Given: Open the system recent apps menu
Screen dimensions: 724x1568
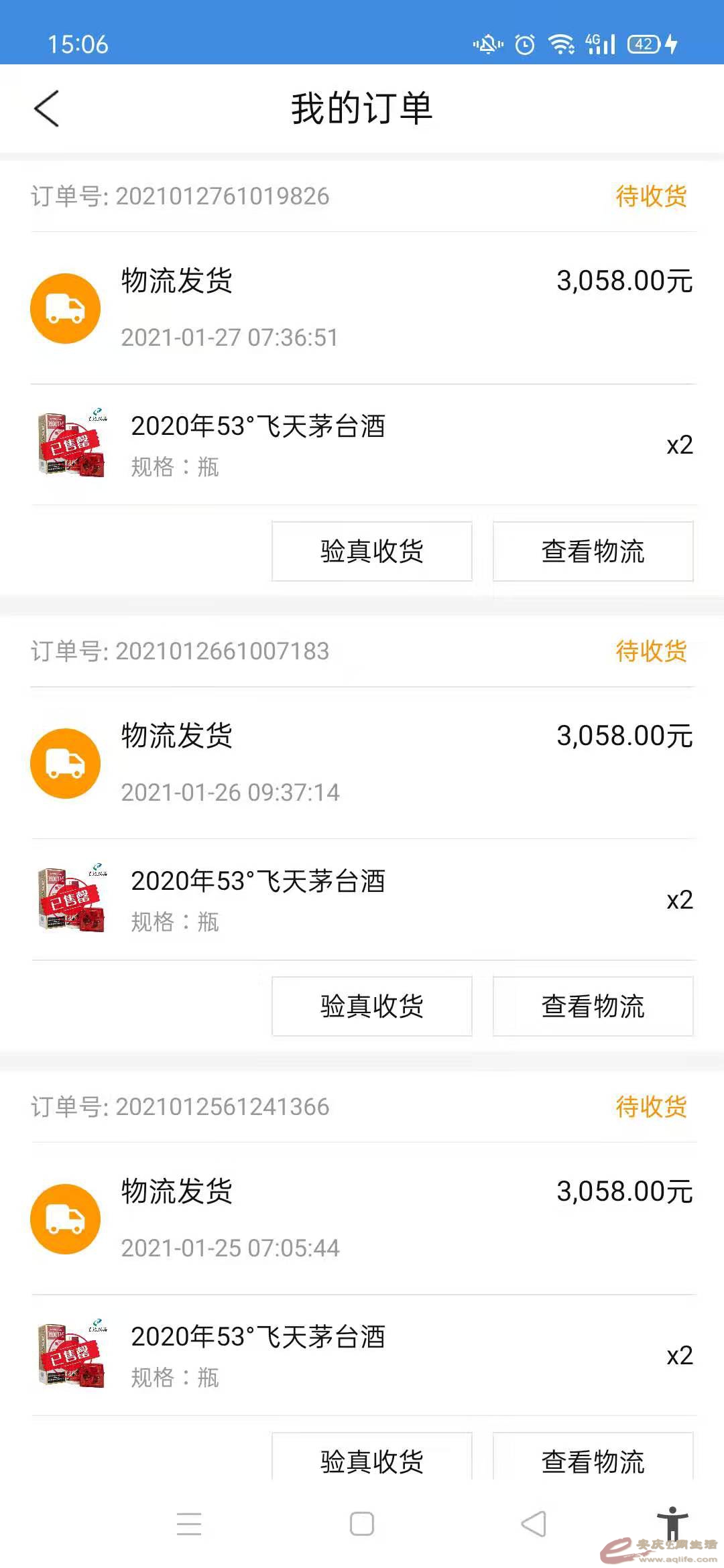Looking at the screenshot, I should pos(189,1524).
